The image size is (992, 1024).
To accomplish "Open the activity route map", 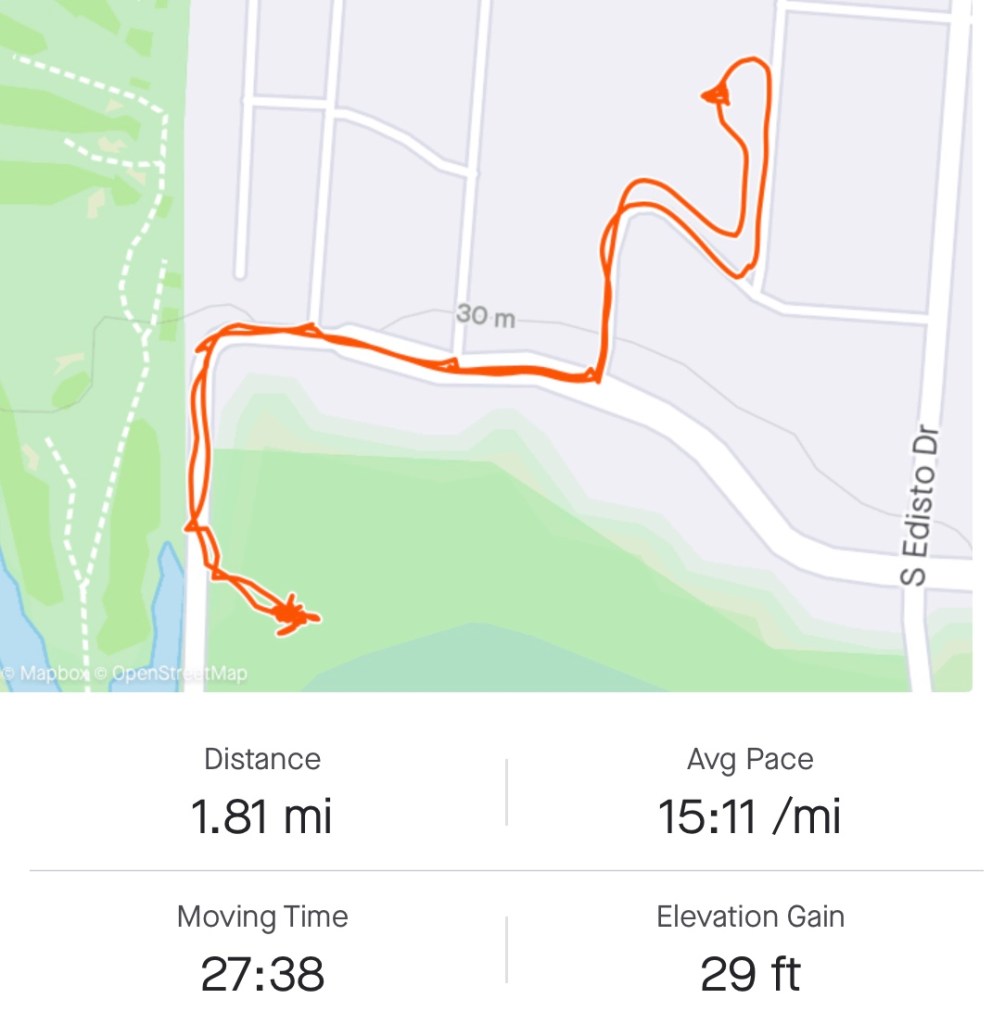I will pyautogui.click(x=486, y=345).
